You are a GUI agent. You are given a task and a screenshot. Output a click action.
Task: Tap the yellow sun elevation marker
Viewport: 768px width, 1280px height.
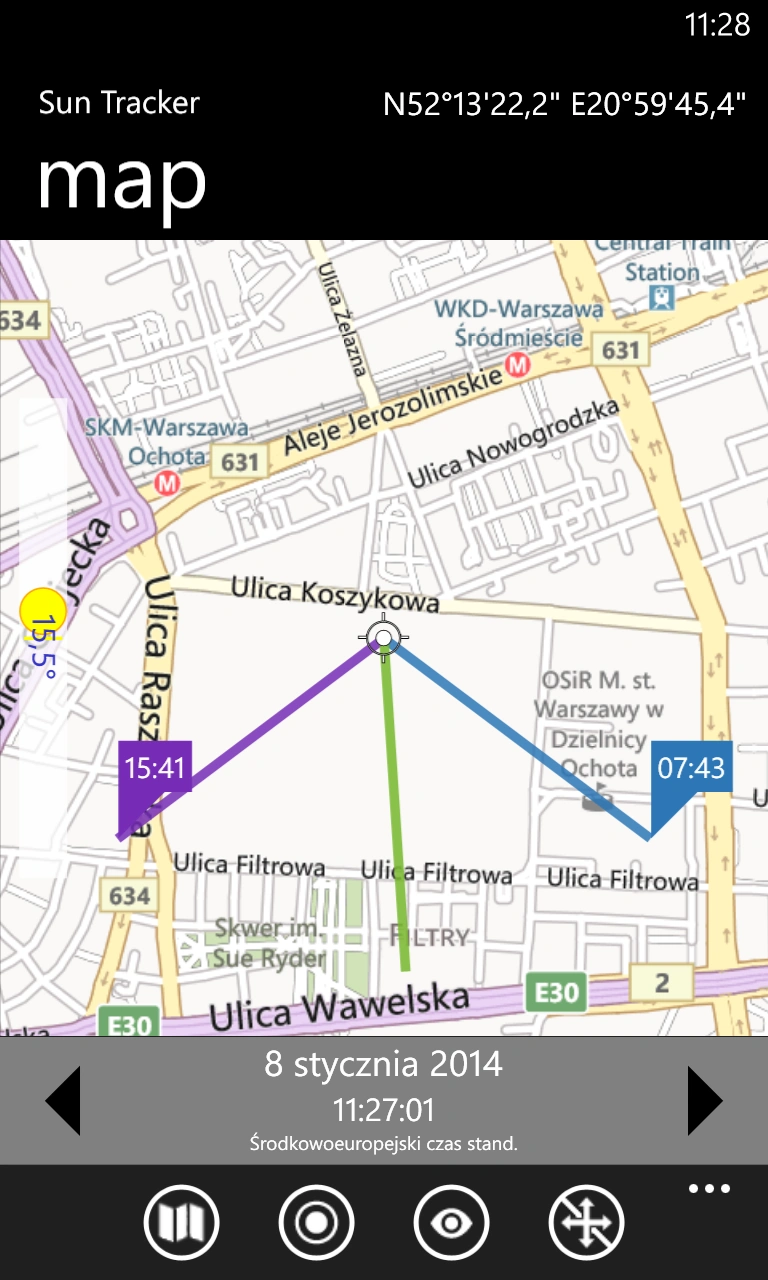click(43, 610)
